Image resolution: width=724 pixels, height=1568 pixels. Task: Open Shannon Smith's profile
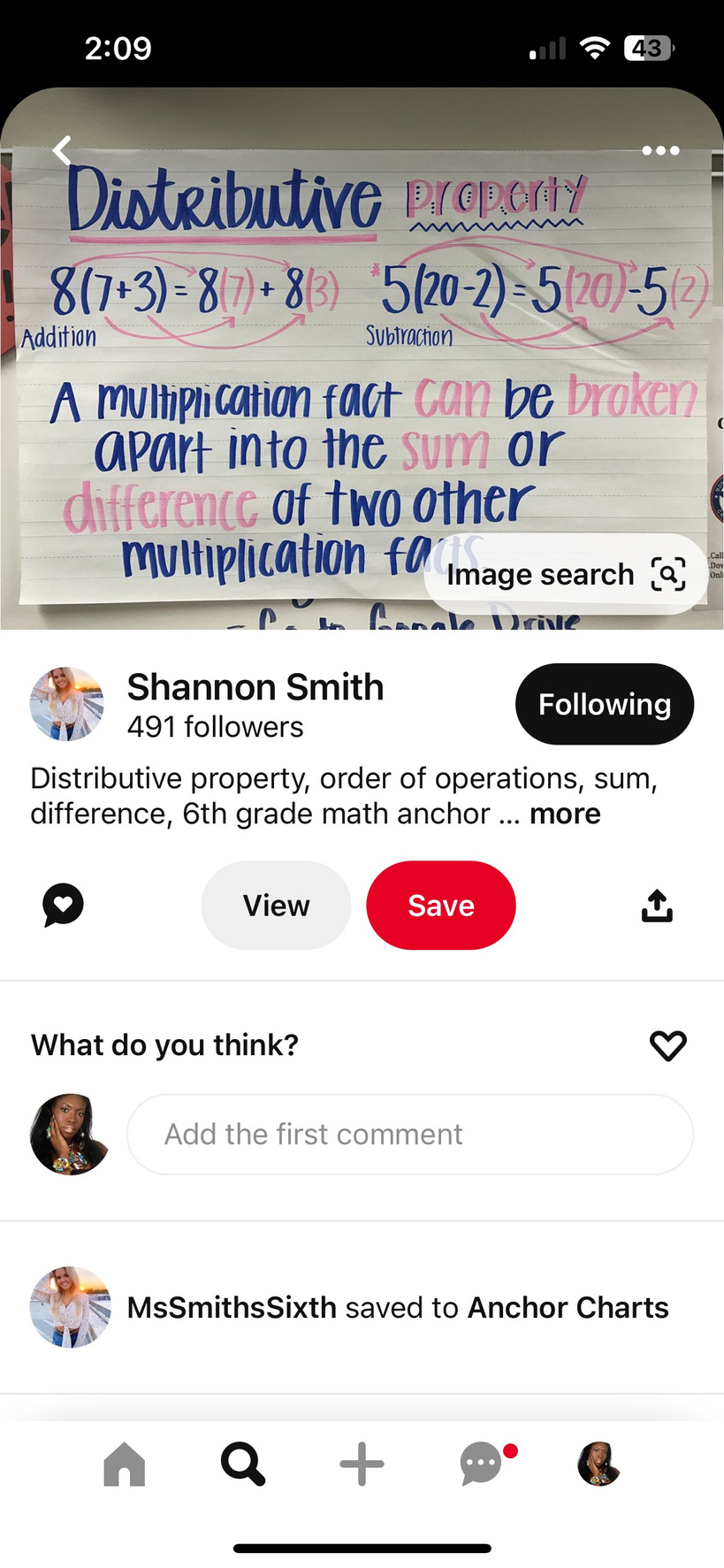(x=255, y=687)
